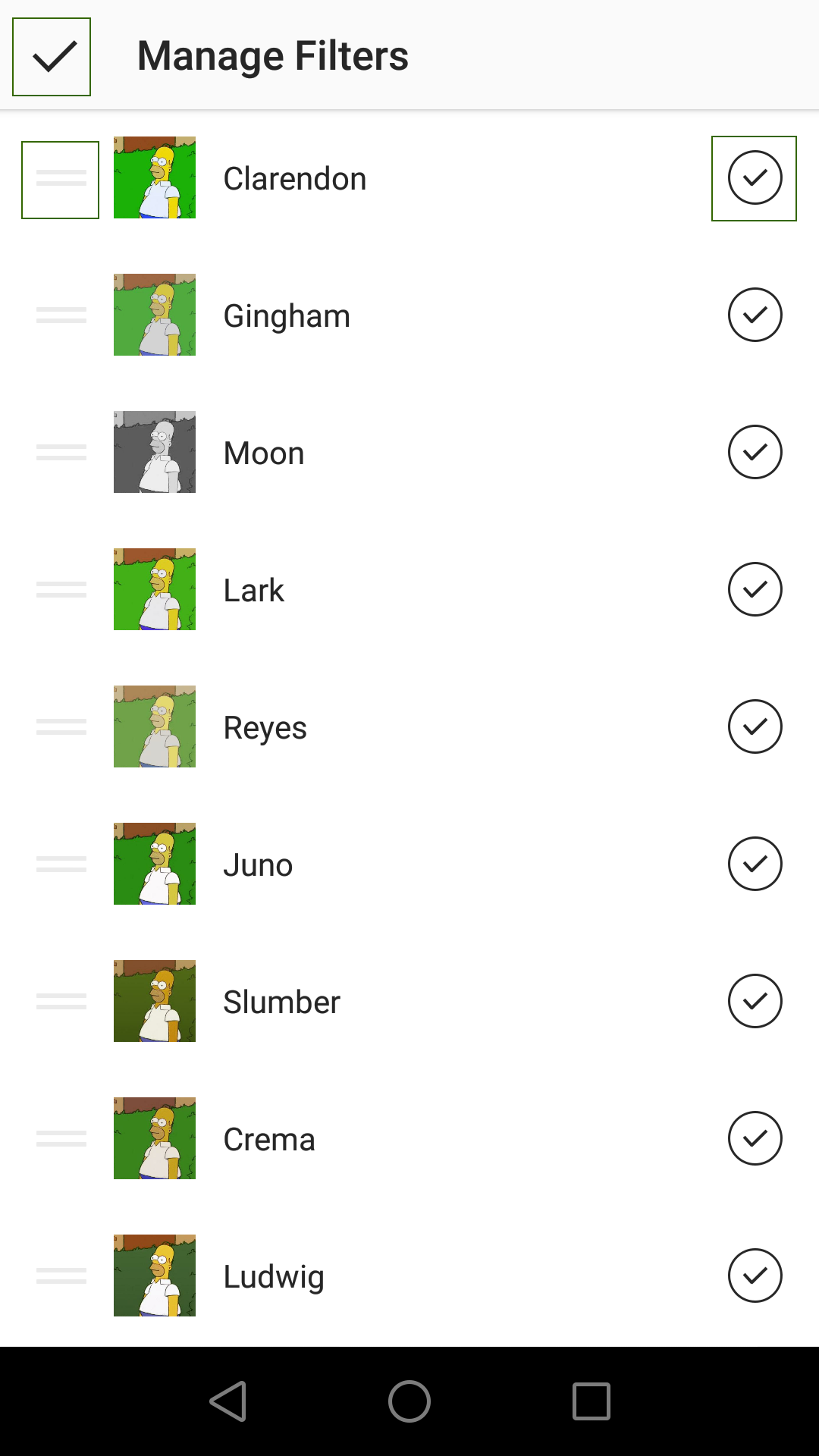Tap the reorder handle beside Moon
Image resolution: width=819 pixels, height=1456 pixels.
click(x=61, y=453)
